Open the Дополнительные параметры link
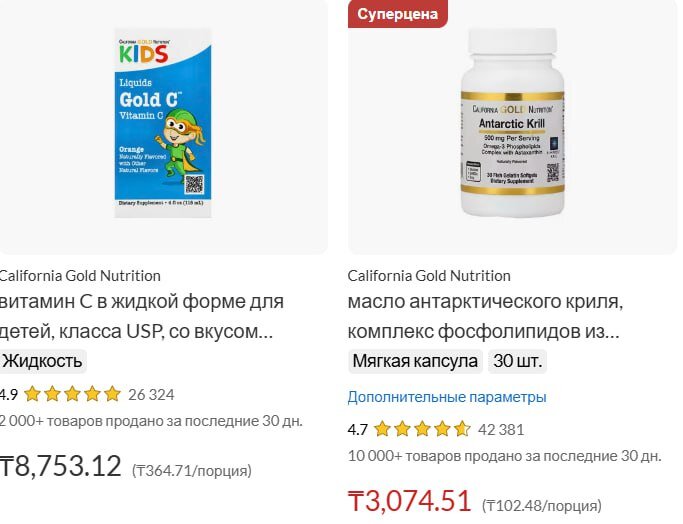The height and width of the screenshot is (524, 683). [447, 397]
